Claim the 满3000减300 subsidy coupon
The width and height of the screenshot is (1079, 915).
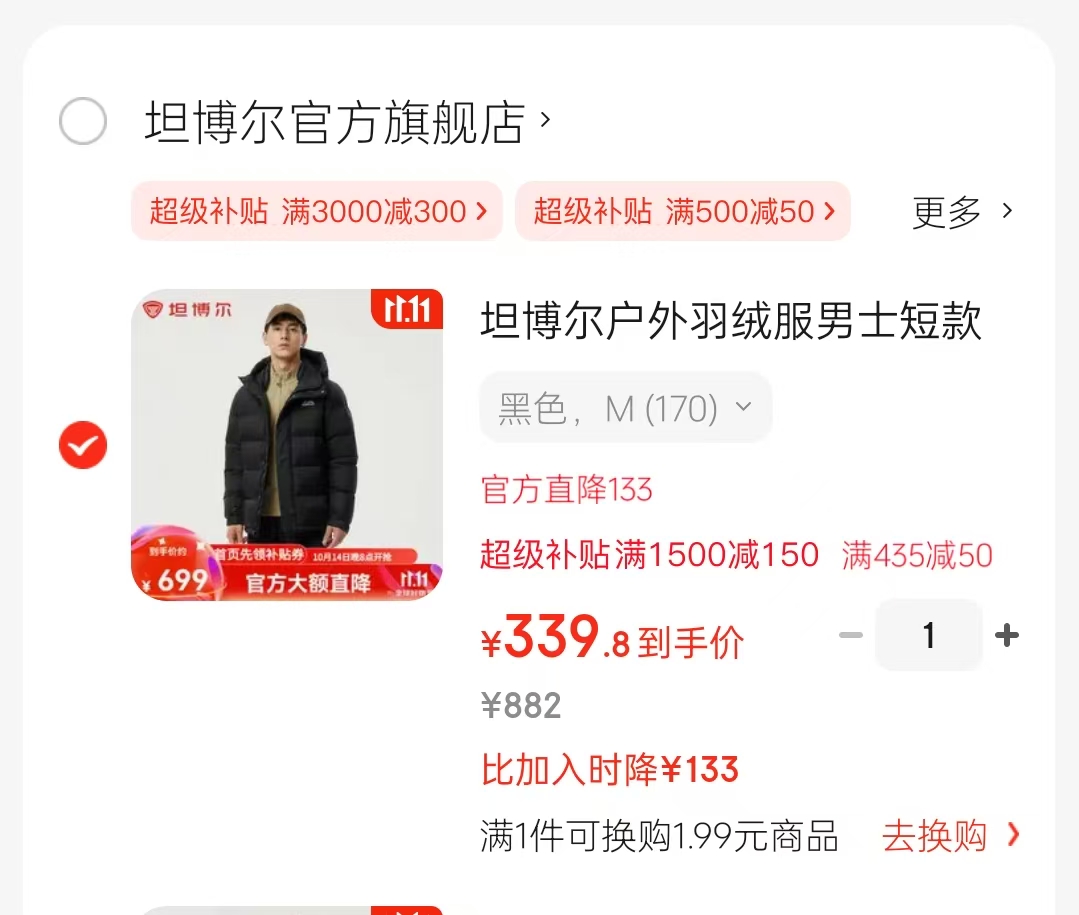pos(316,211)
